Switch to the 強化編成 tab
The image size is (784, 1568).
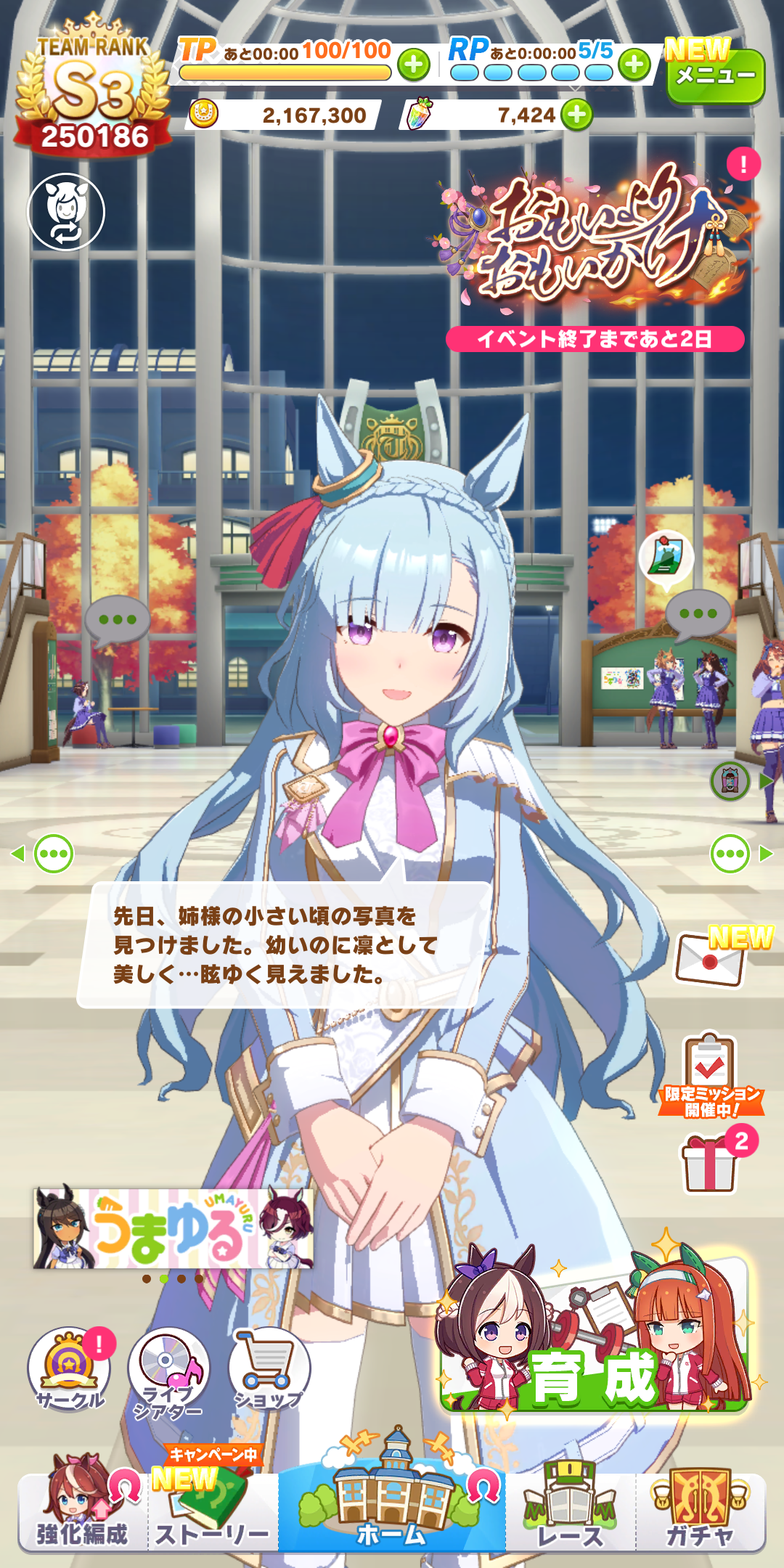coord(82,1510)
